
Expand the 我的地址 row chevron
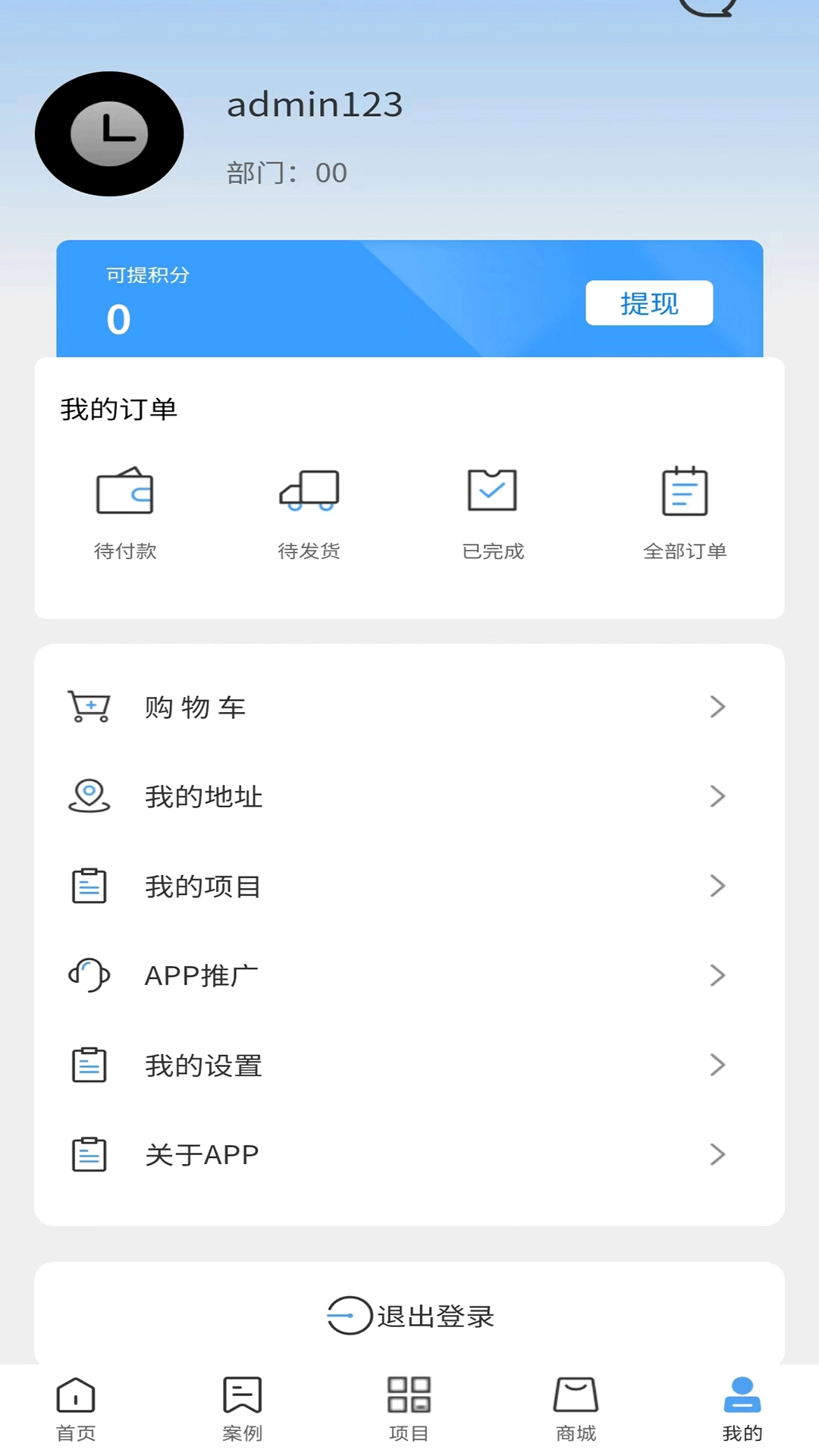pyautogui.click(x=718, y=796)
